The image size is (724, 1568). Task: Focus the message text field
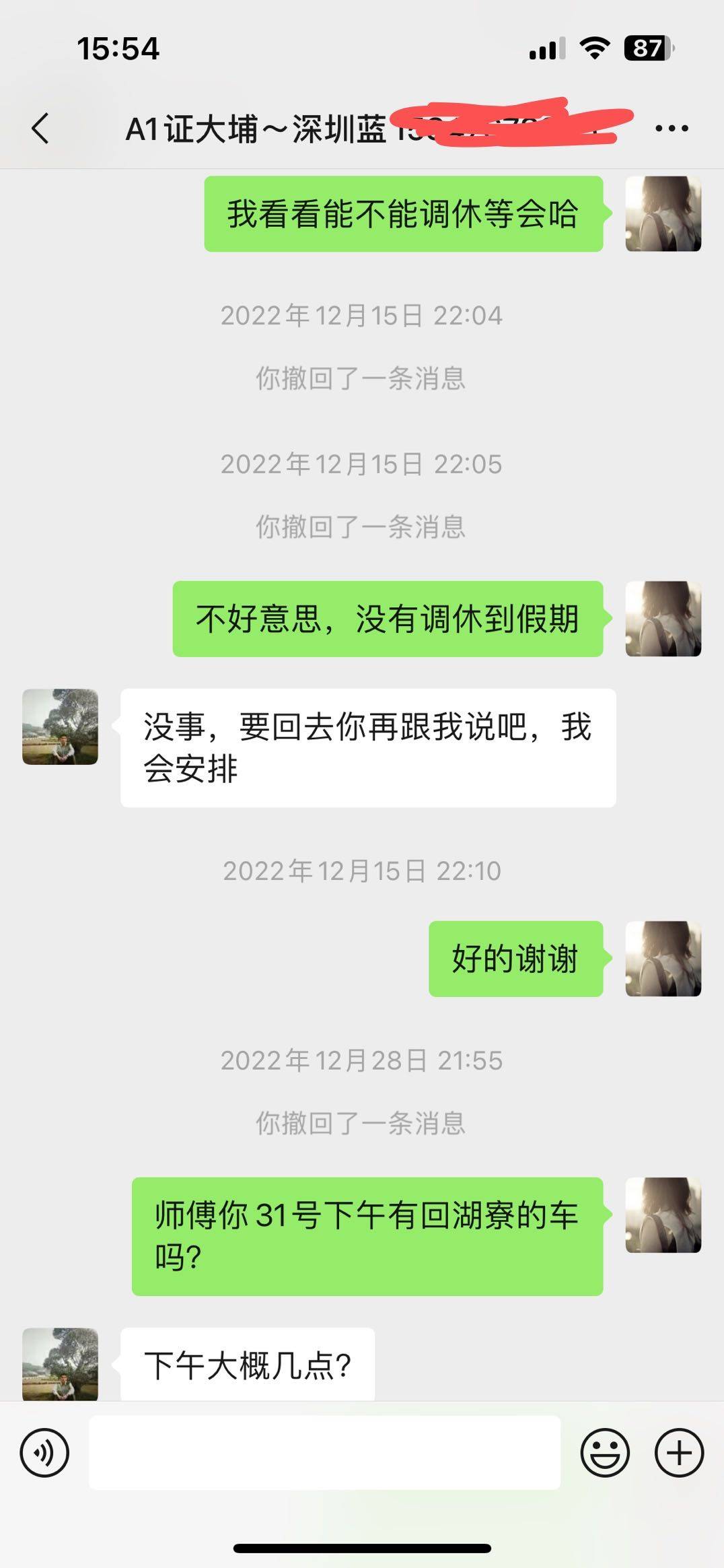click(x=324, y=1452)
